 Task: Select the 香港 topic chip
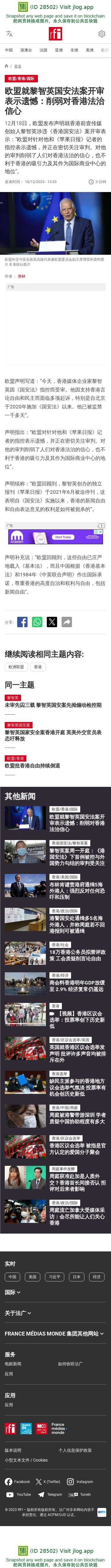[38, 667]
